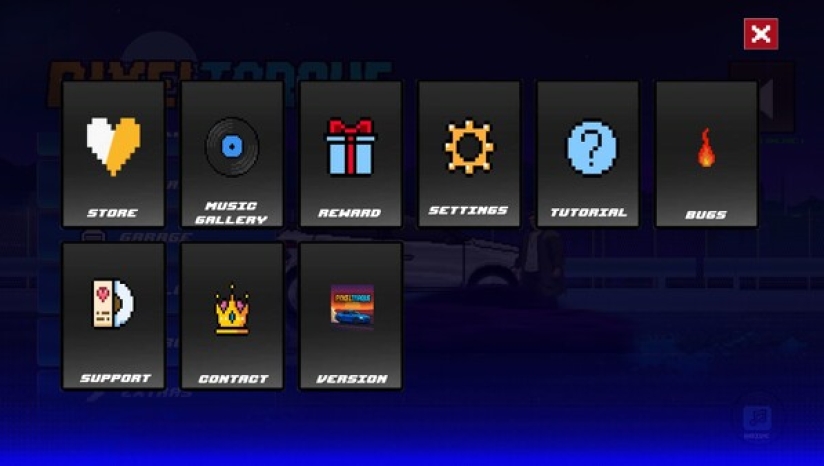Open the Contact crown tile
The image size is (824, 466).
click(231, 315)
